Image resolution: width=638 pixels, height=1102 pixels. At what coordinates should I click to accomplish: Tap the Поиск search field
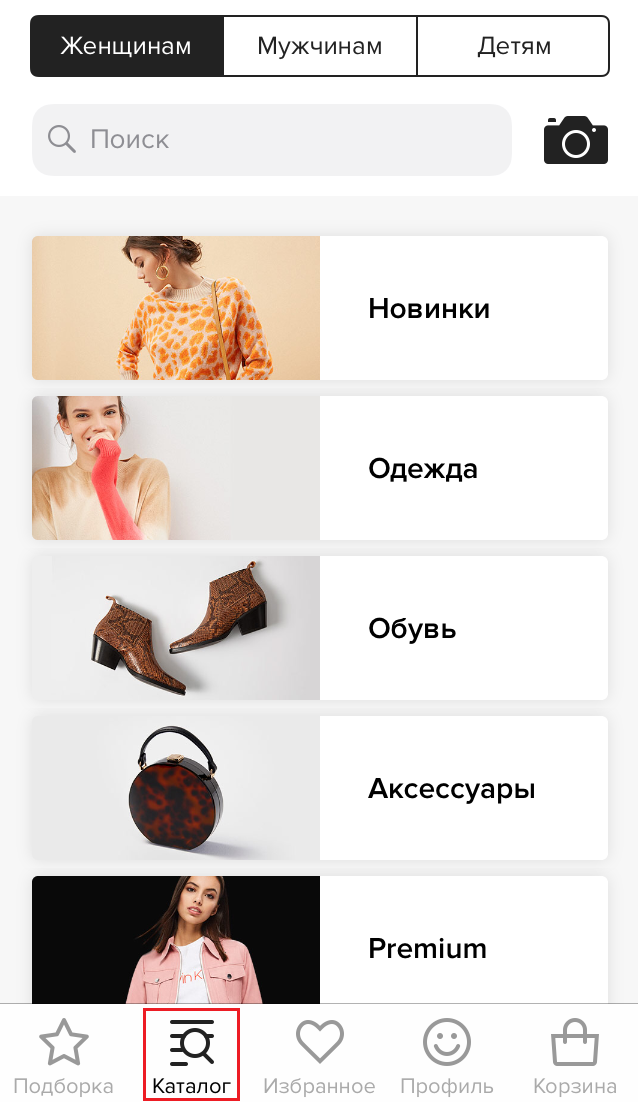(272, 140)
